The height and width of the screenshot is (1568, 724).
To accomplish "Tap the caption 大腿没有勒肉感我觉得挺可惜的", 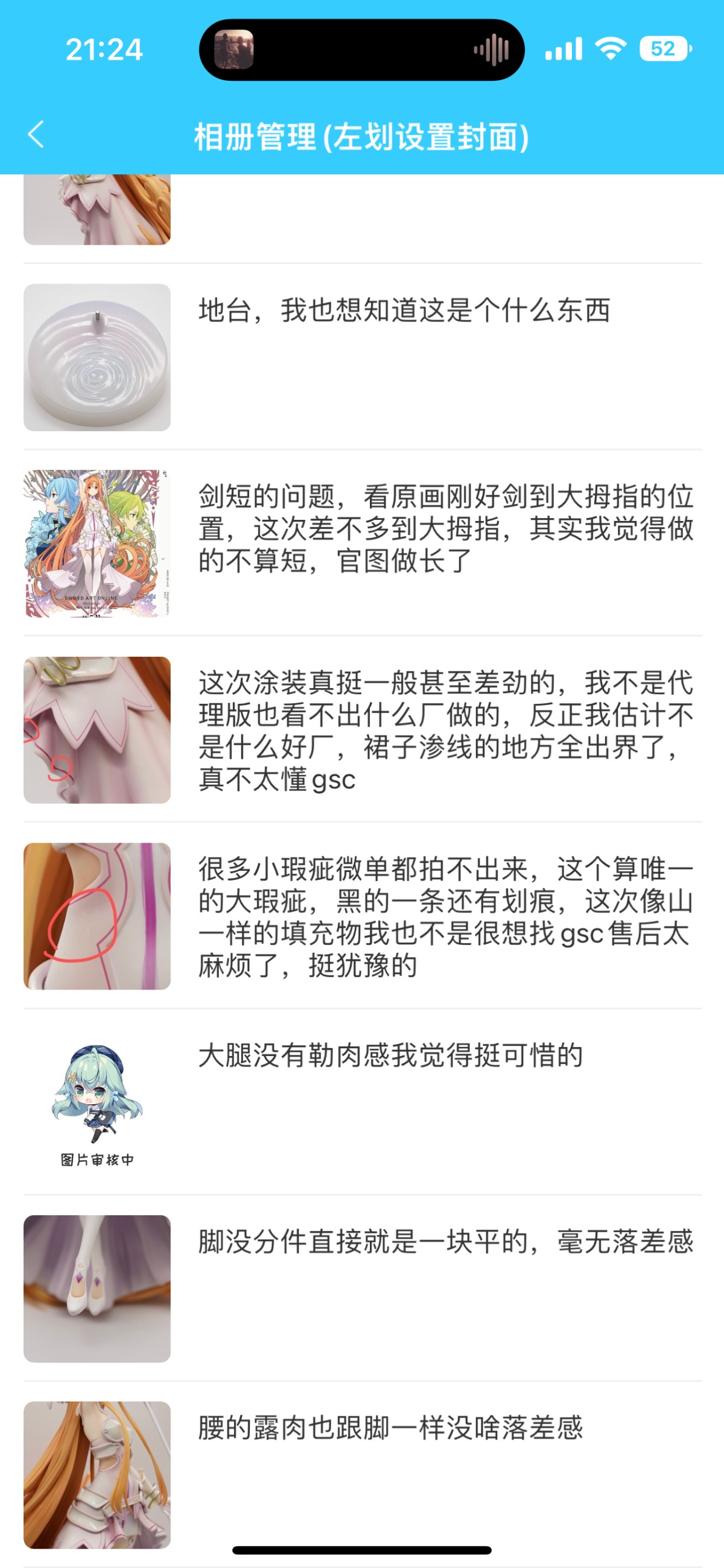I will (x=390, y=1055).
